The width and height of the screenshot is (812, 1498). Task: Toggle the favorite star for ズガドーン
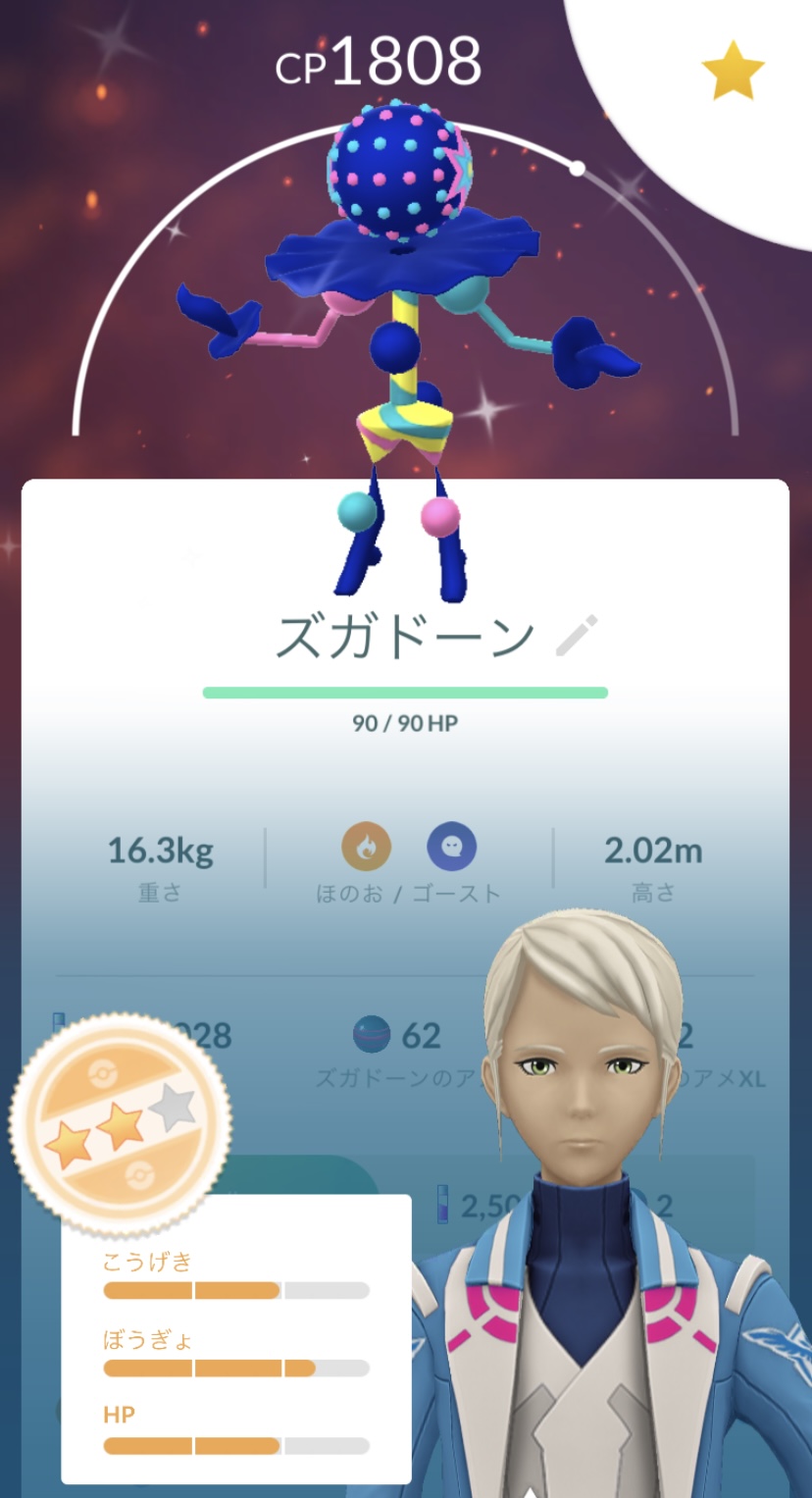pos(733,71)
